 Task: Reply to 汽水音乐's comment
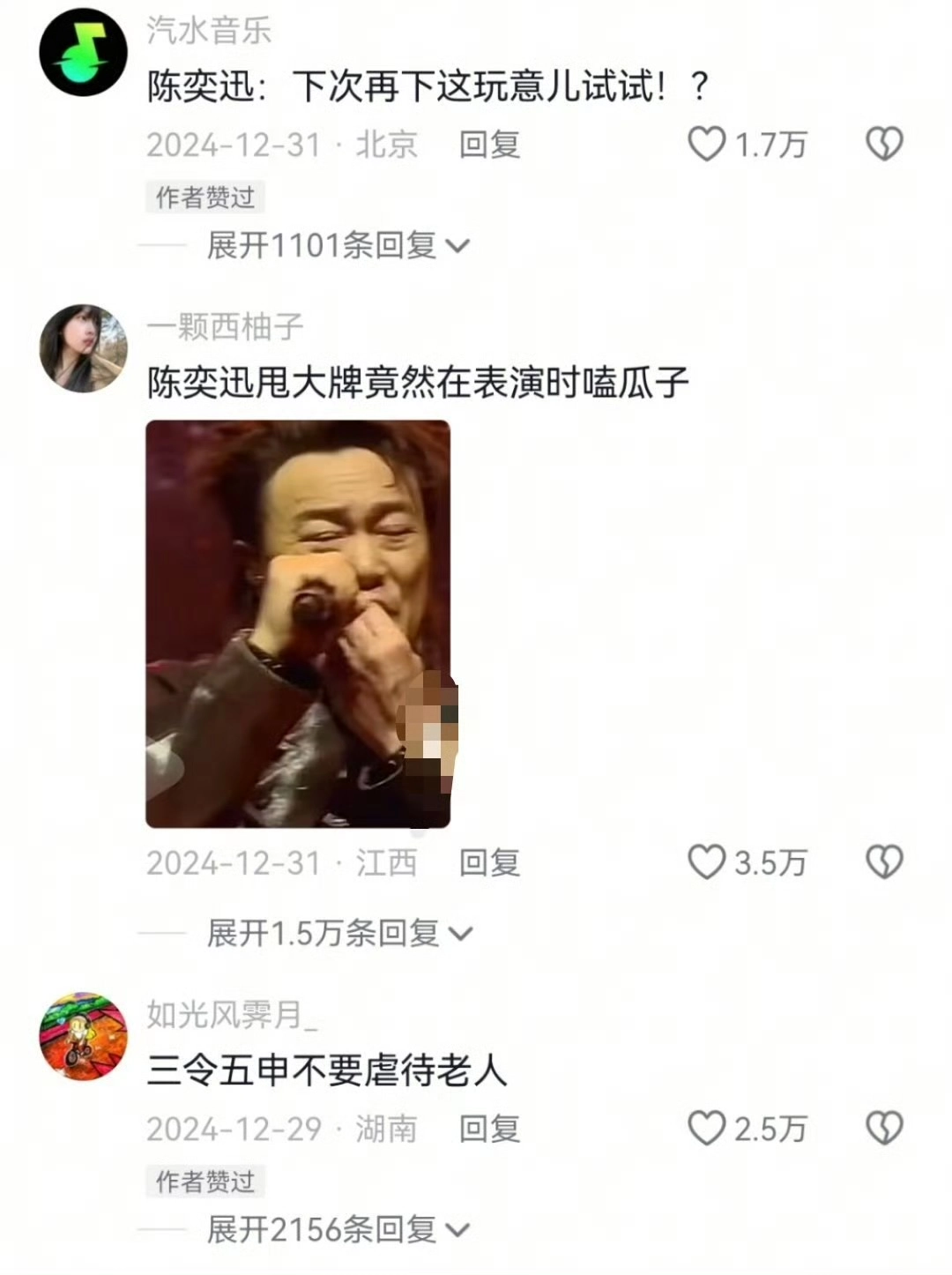(489, 144)
